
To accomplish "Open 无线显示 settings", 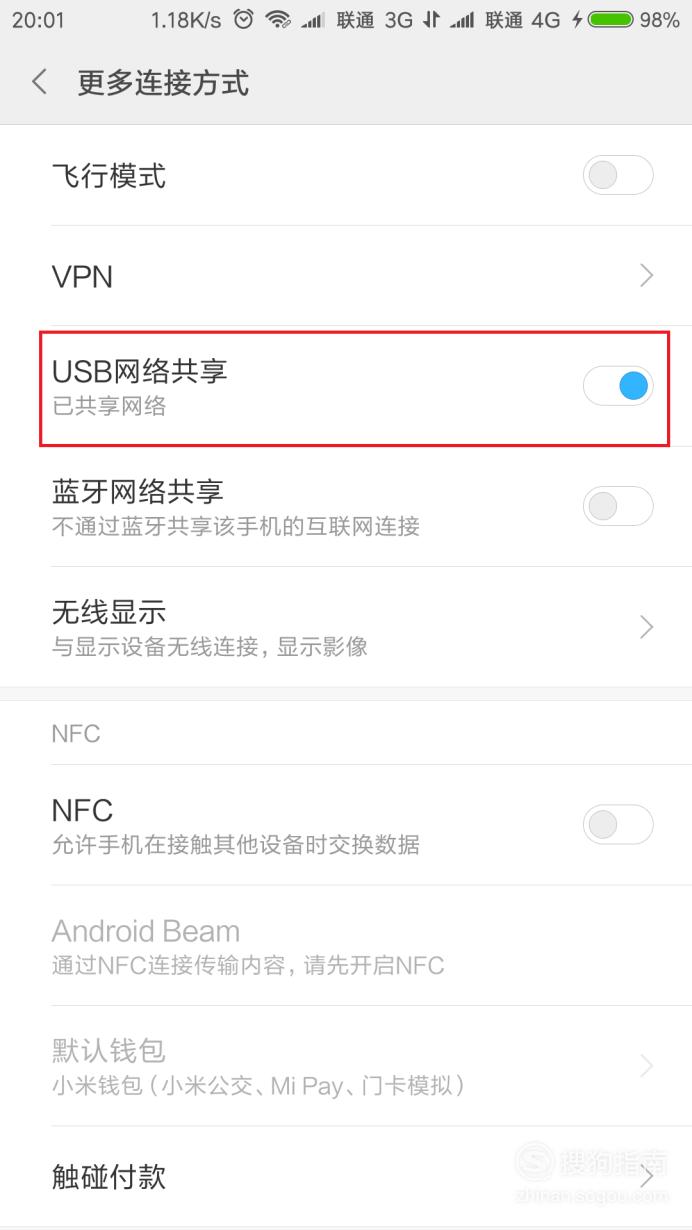I will 346,627.
